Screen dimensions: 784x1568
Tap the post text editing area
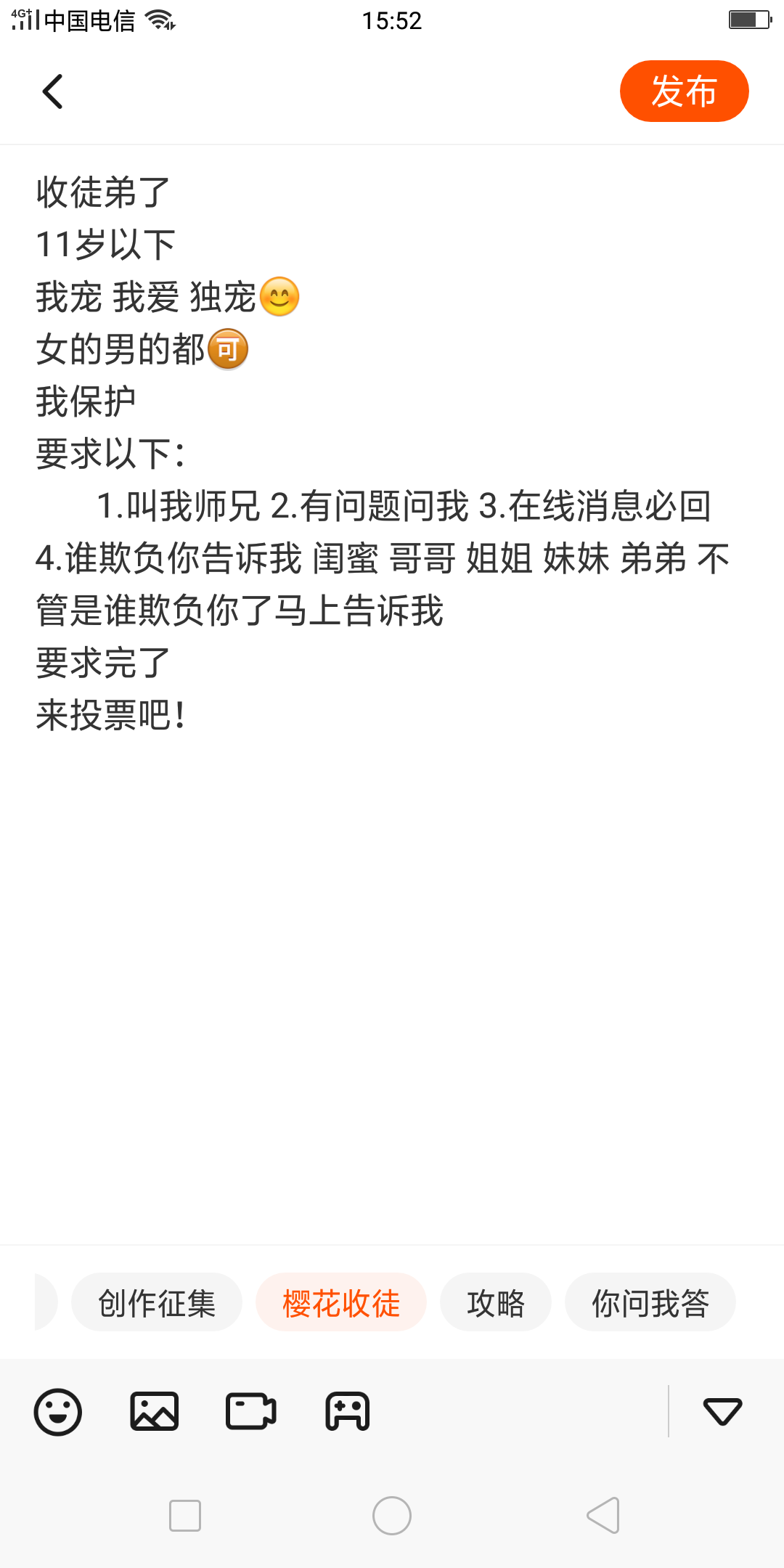click(392, 695)
